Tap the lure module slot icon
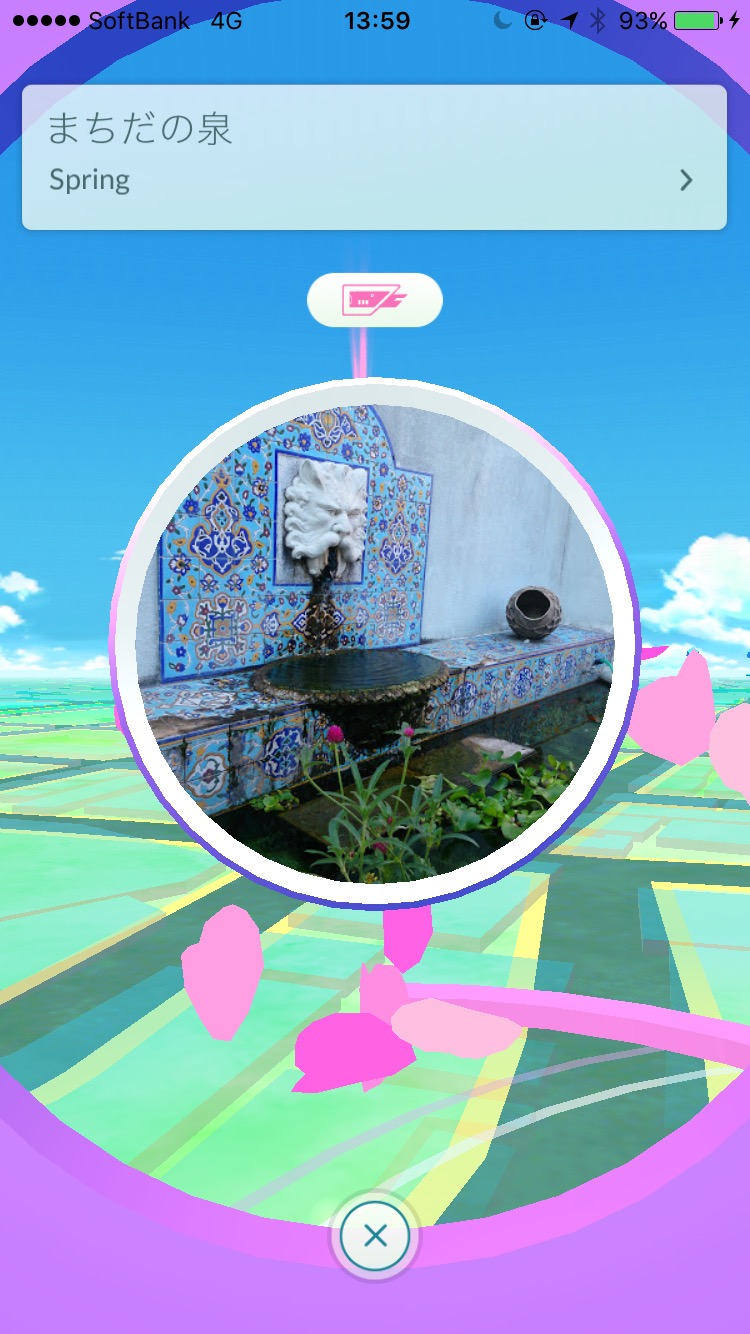 click(374, 299)
